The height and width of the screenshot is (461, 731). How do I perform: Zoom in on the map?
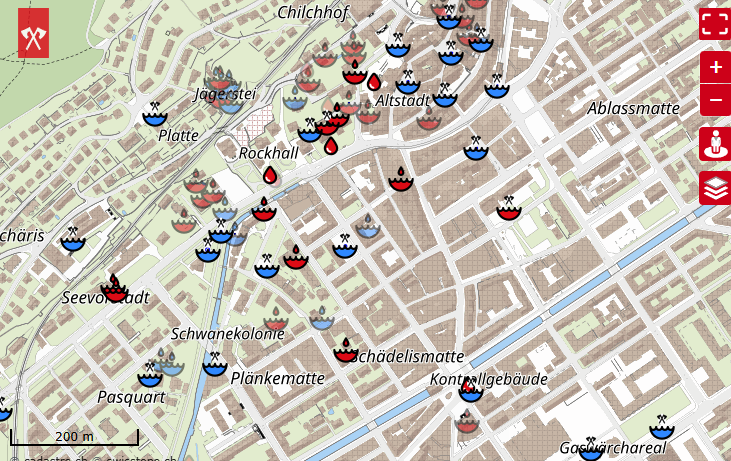pyautogui.click(x=714, y=68)
